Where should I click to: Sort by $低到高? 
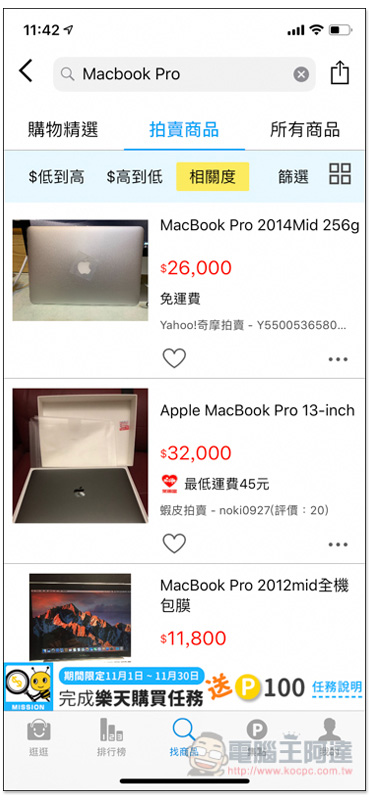click(x=56, y=177)
